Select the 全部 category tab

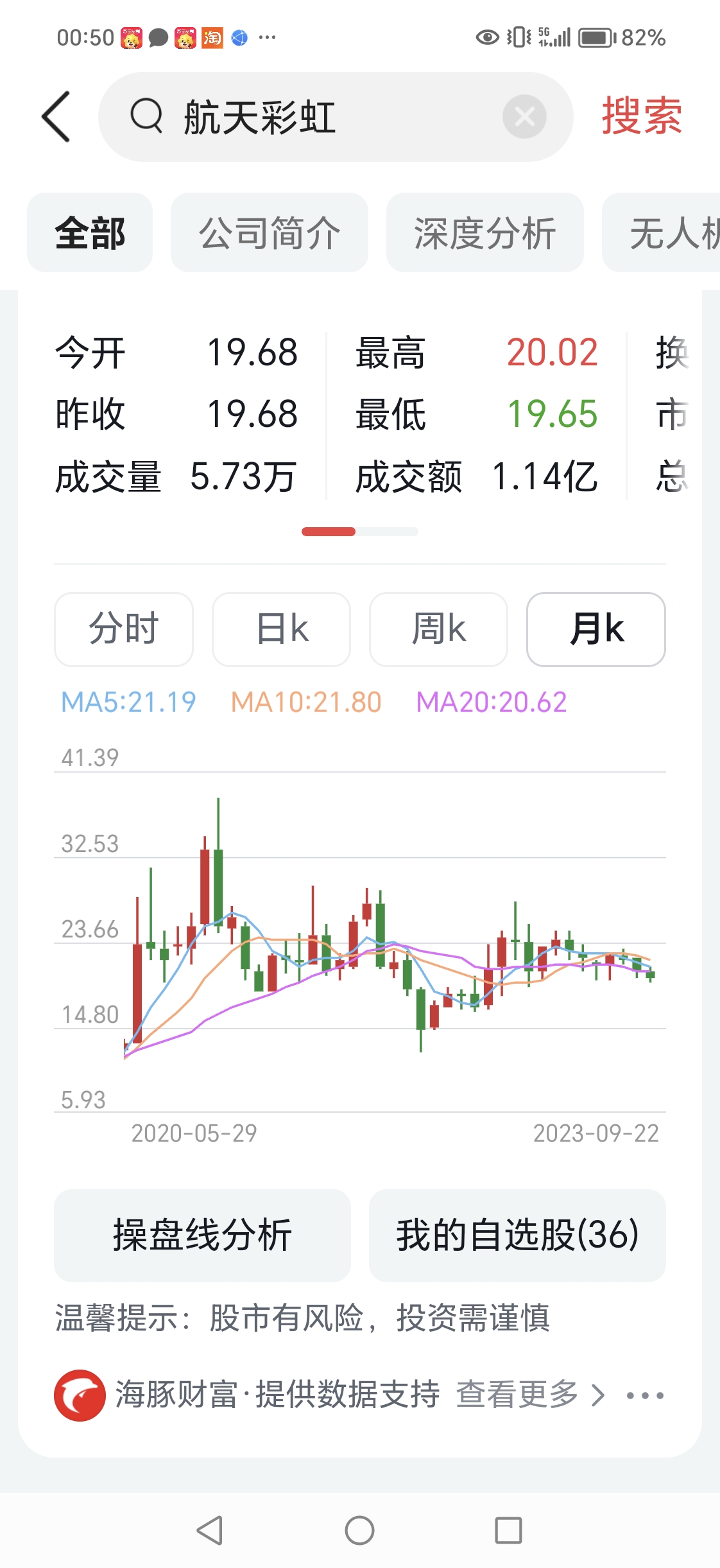click(x=90, y=233)
